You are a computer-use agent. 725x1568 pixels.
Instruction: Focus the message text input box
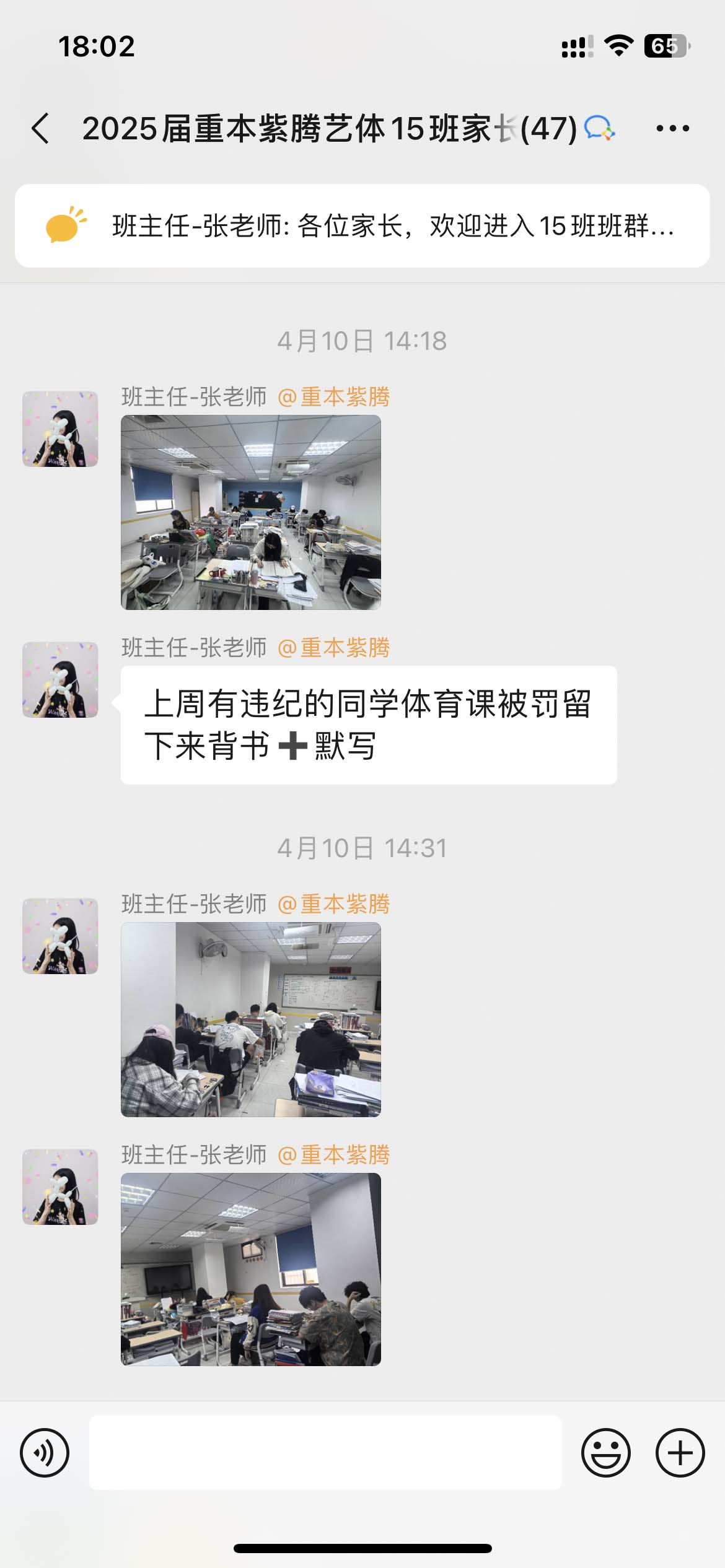tap(325, 1452)
